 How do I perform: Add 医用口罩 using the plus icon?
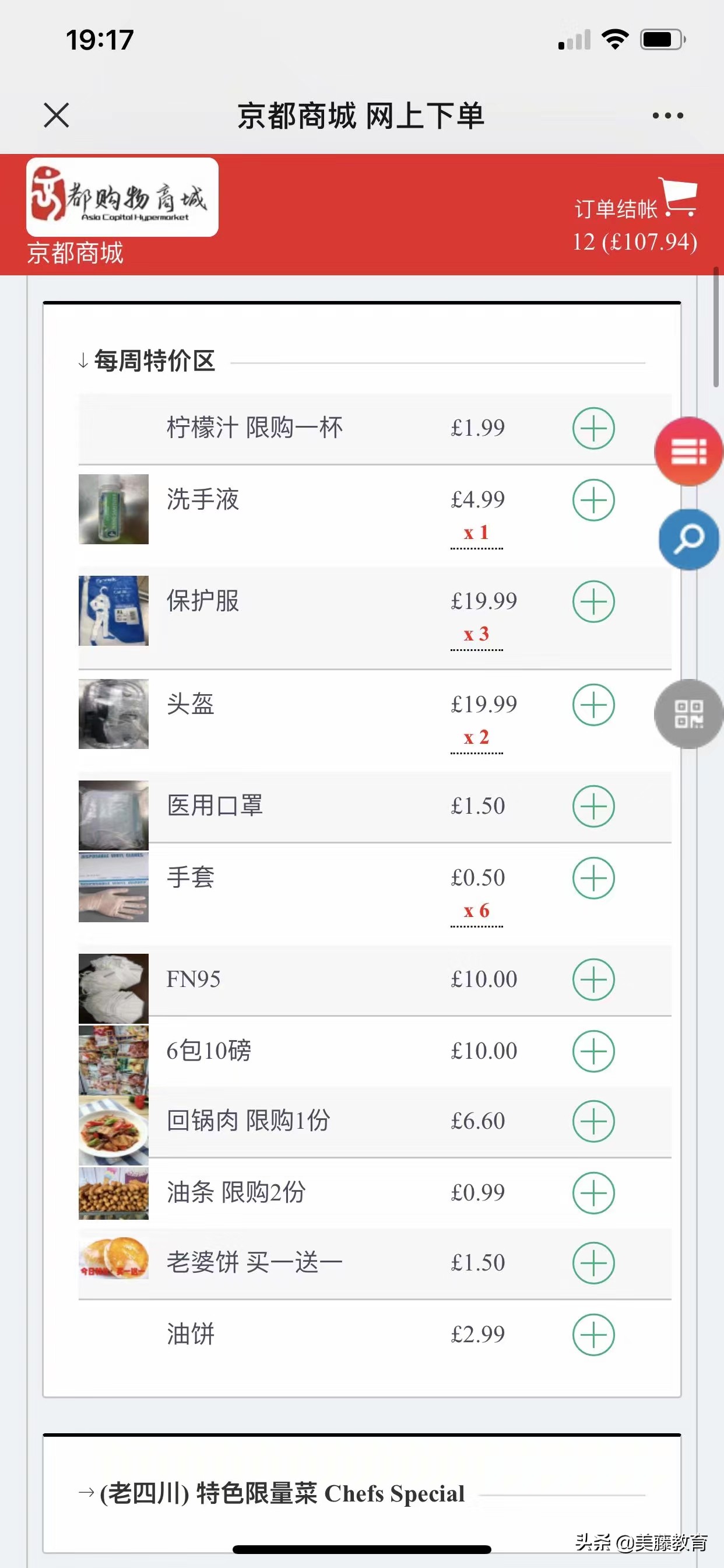point(593,806)
